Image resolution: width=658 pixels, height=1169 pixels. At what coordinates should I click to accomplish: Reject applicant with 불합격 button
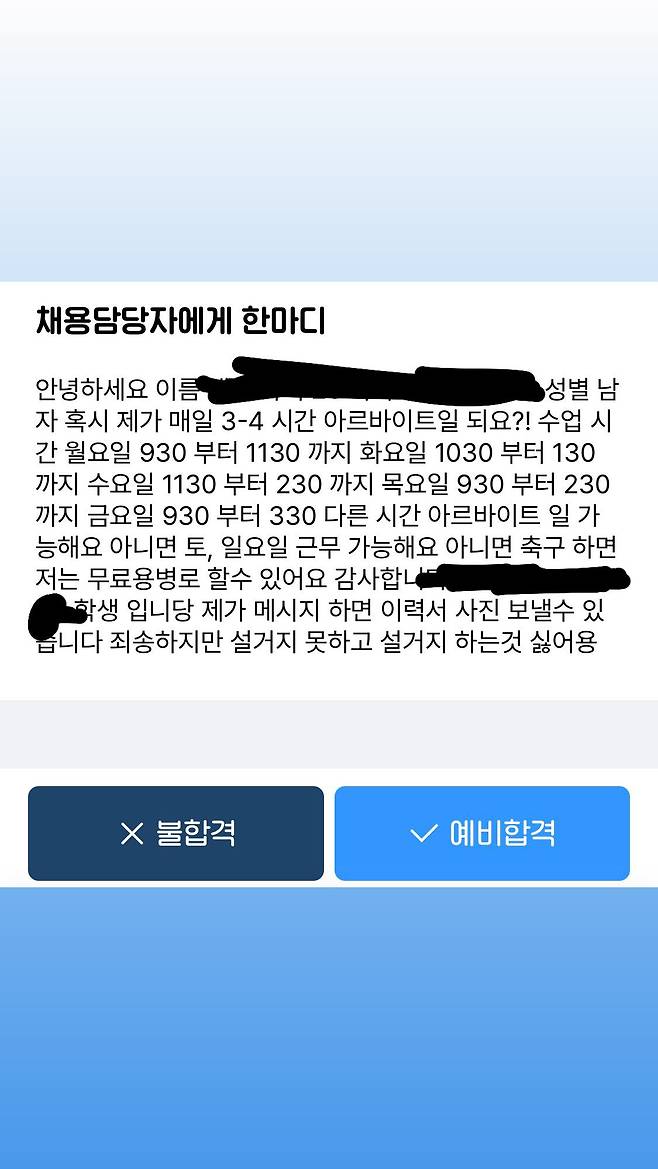[176, 833]
